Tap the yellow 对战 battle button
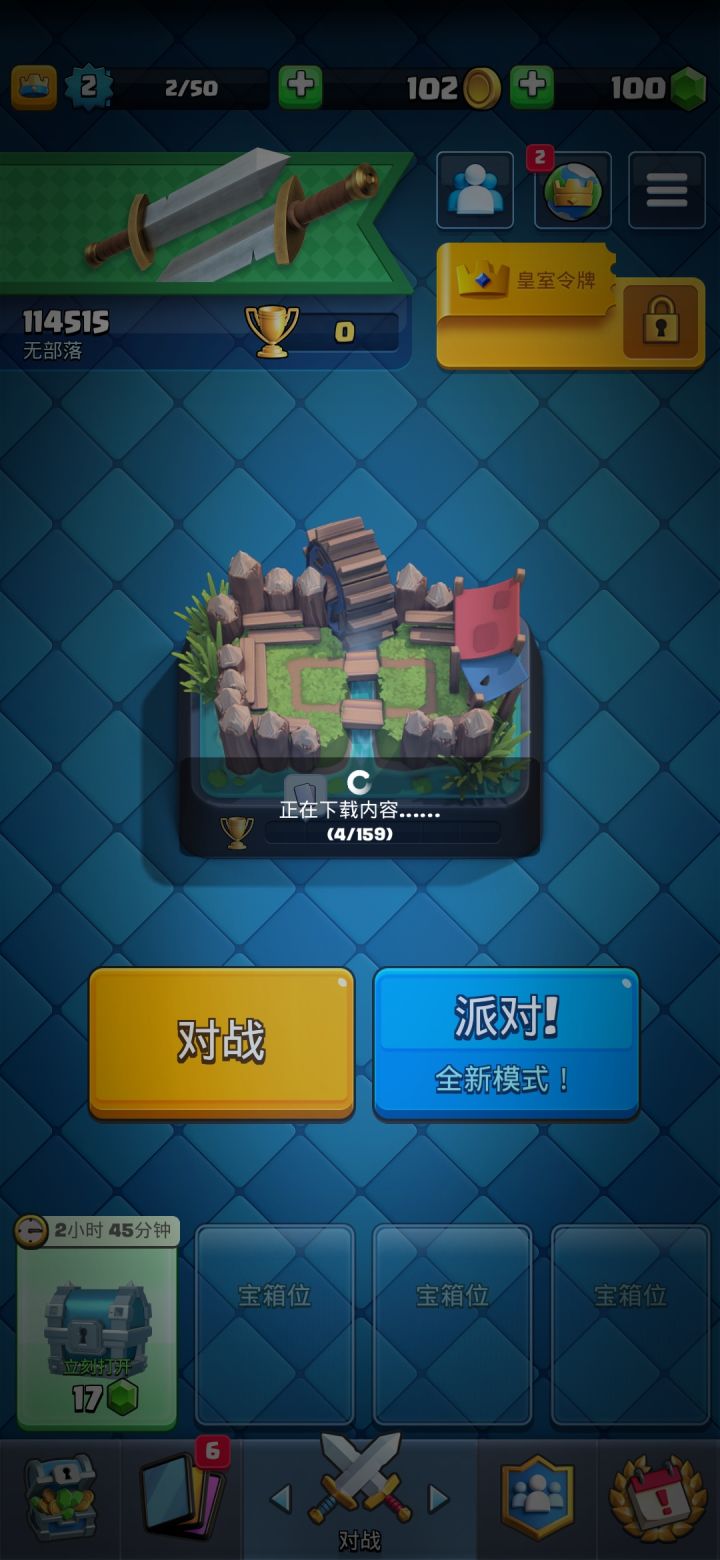Image resolution: width=720 pixels, height=1560 pixels. [221, 1042]
